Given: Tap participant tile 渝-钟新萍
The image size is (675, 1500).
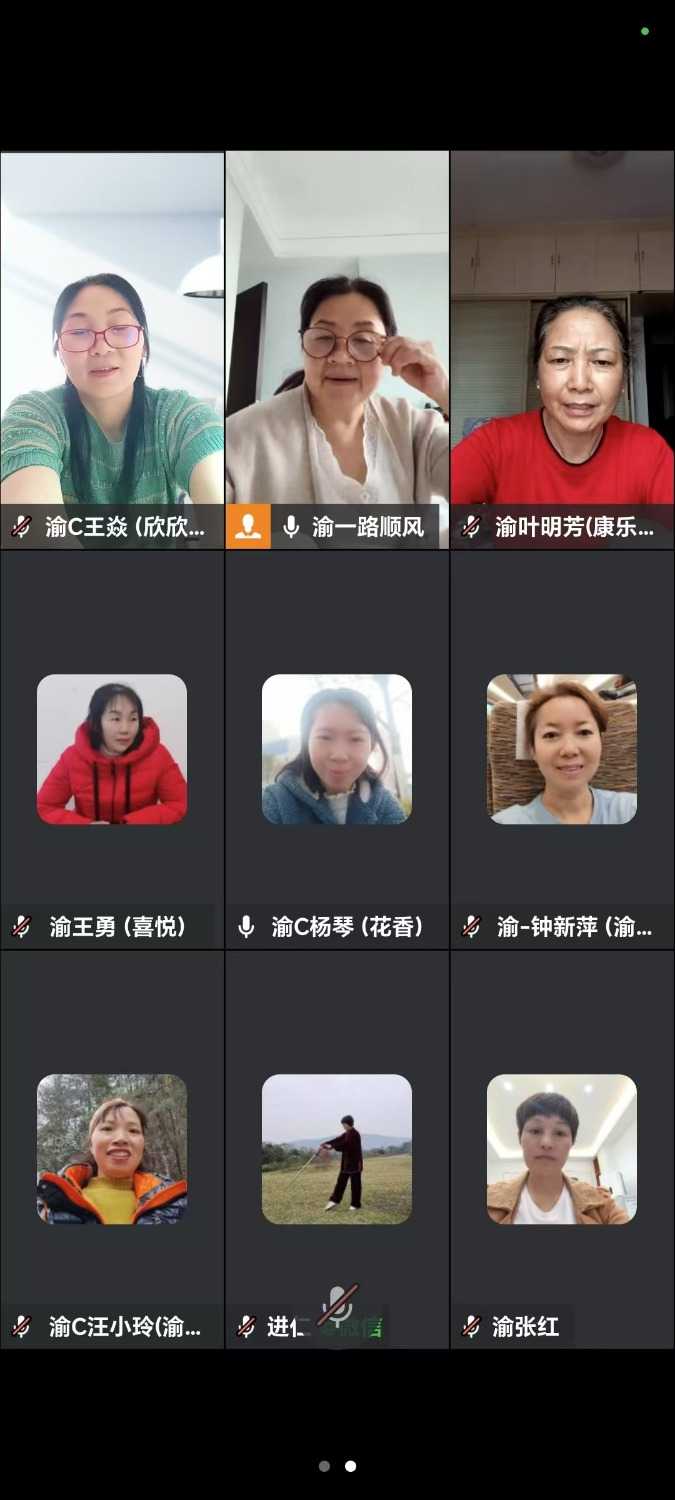Looking at the screenshot, I should point(562,749).
